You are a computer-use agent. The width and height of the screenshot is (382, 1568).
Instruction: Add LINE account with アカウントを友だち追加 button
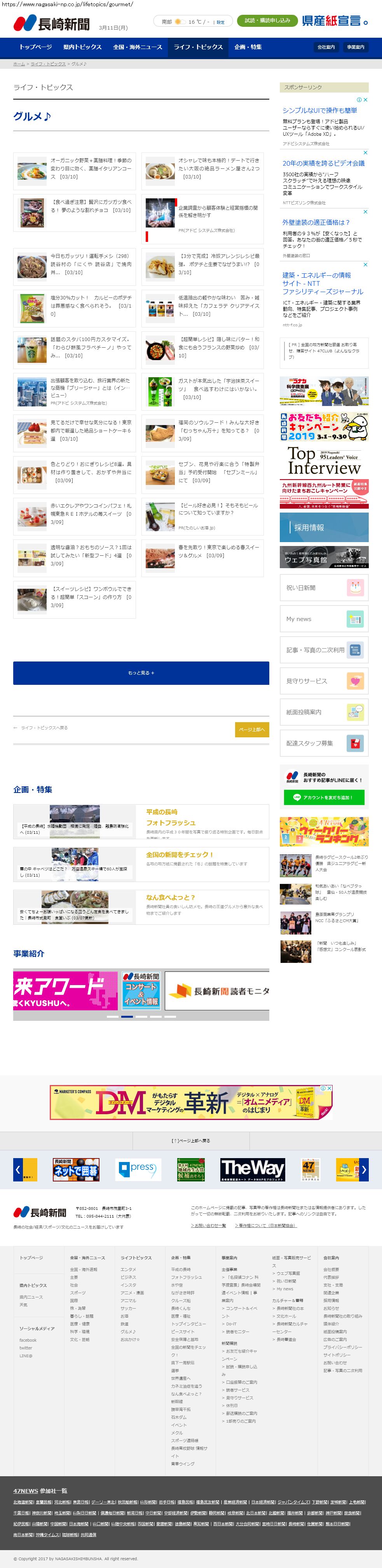(x=324, y=797)
